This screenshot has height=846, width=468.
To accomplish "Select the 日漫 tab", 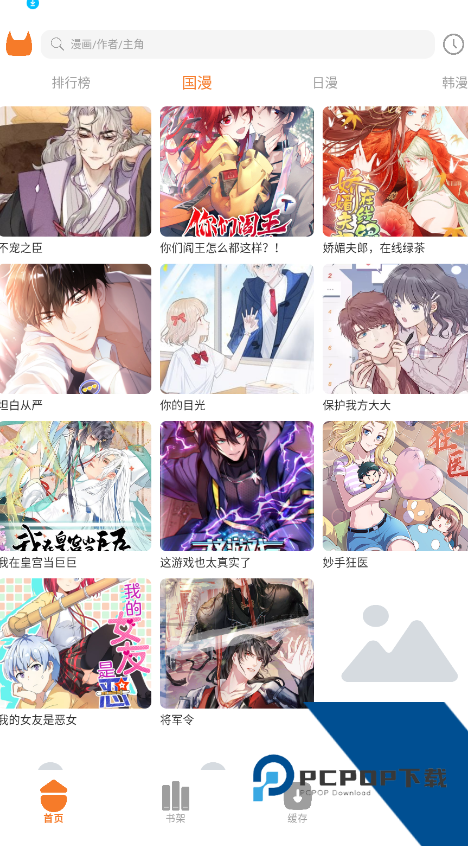I will tap(325, 83).
